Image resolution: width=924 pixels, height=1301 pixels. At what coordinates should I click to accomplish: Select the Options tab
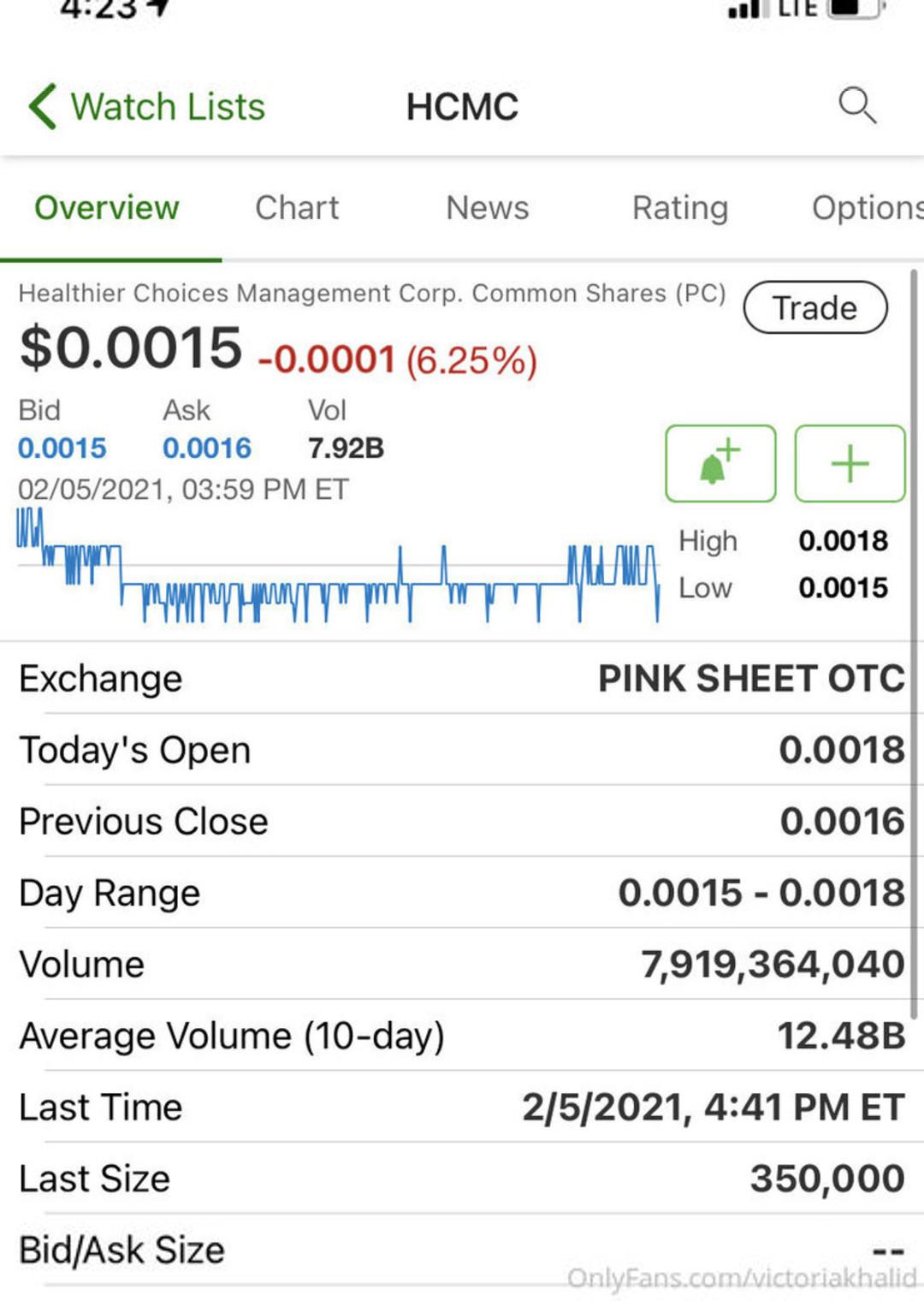866,208
